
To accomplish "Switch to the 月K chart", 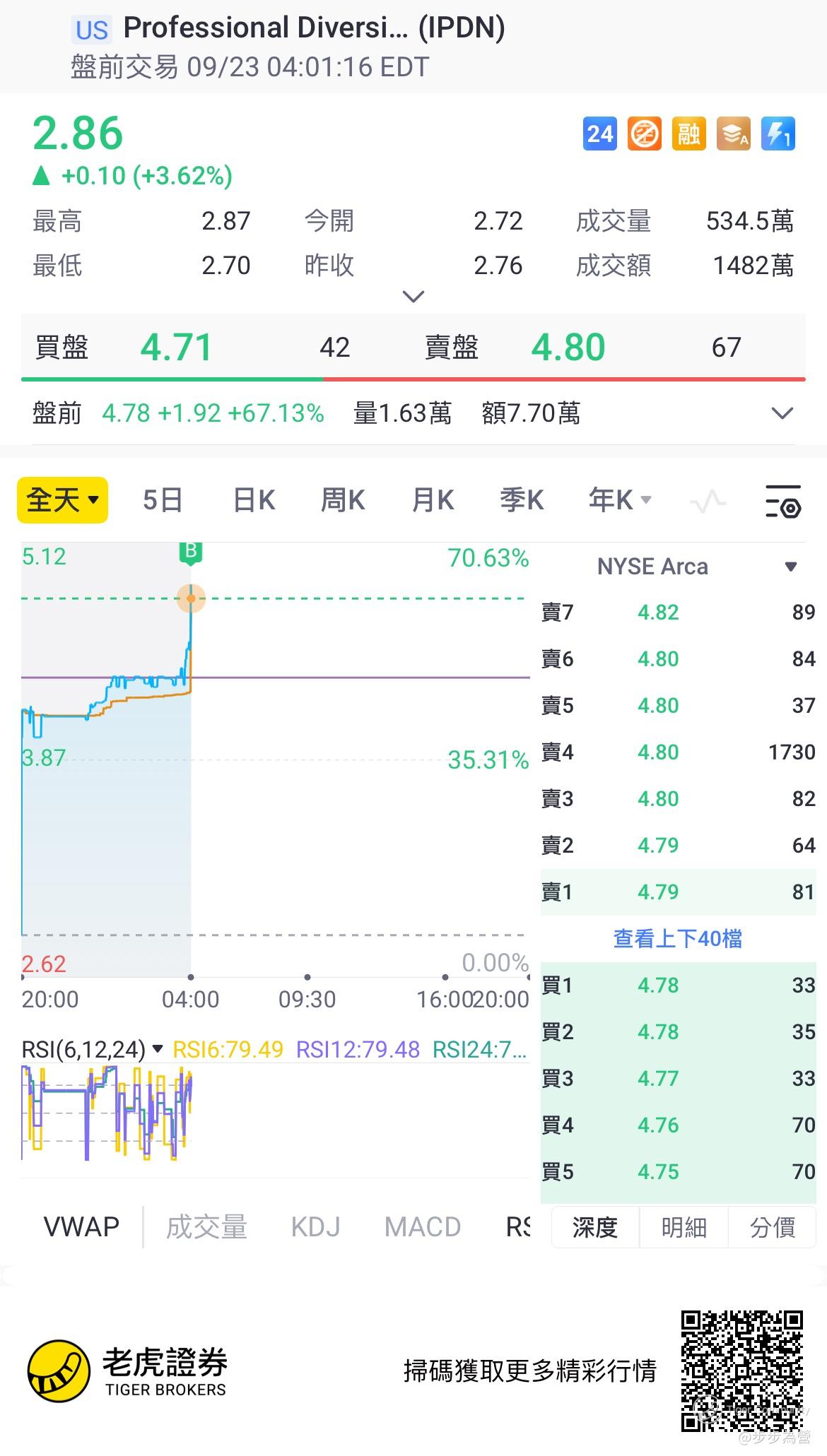I will (x=433, y=500).
